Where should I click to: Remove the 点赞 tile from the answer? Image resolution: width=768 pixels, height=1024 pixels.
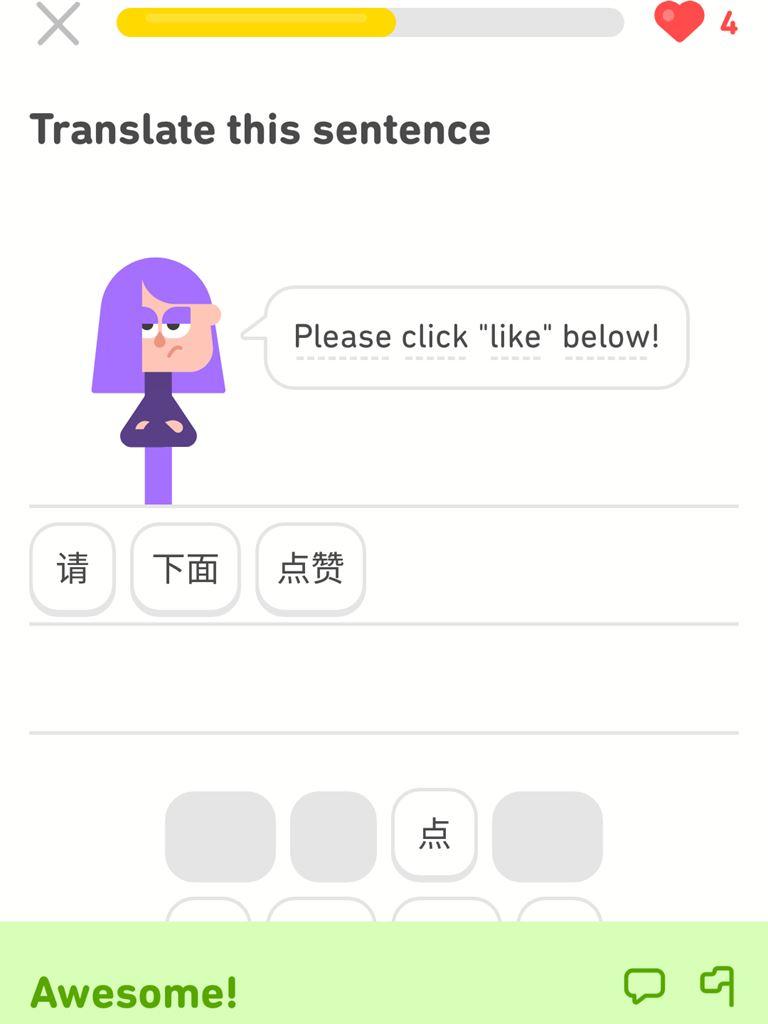[310, 568]
